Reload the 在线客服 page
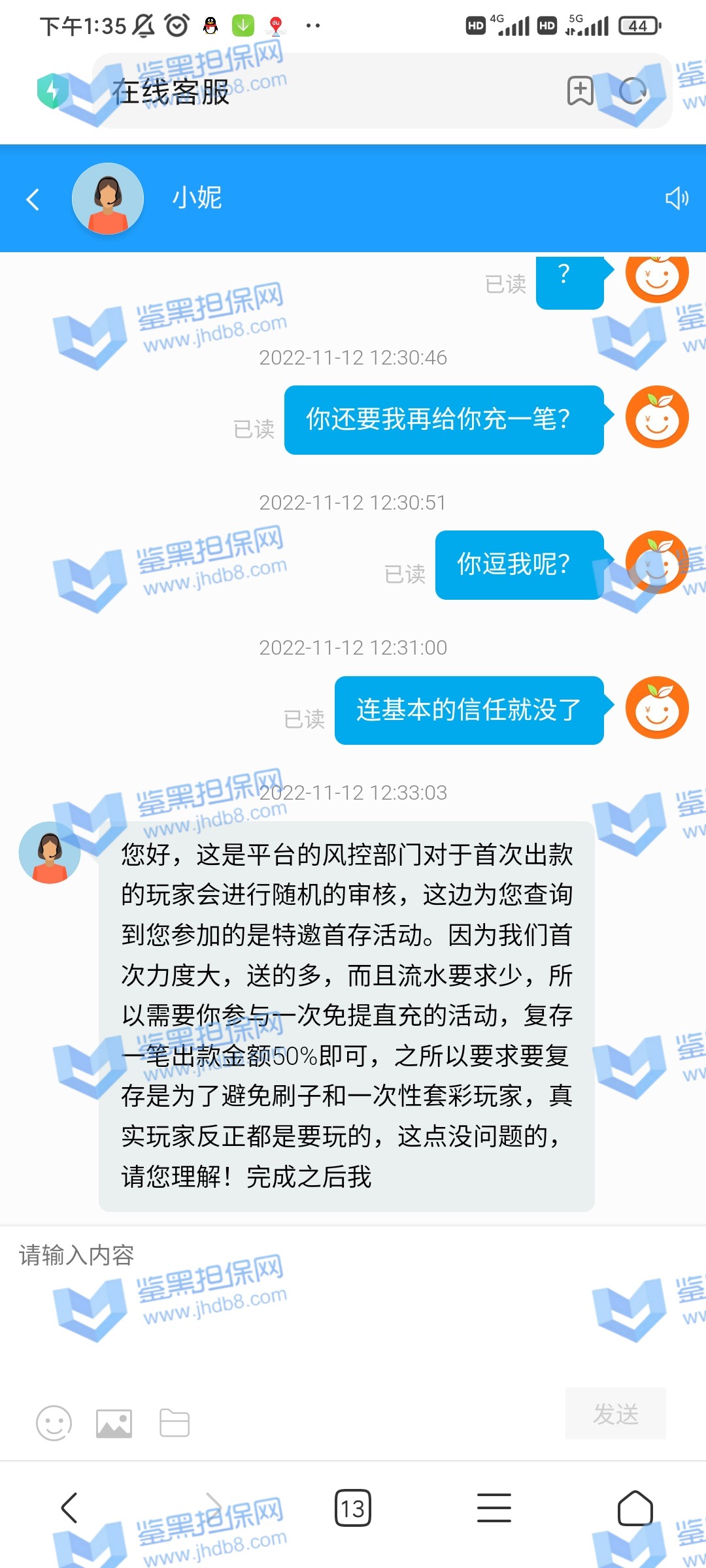Viewport: 706px width, 1568px height. point(632,91)
